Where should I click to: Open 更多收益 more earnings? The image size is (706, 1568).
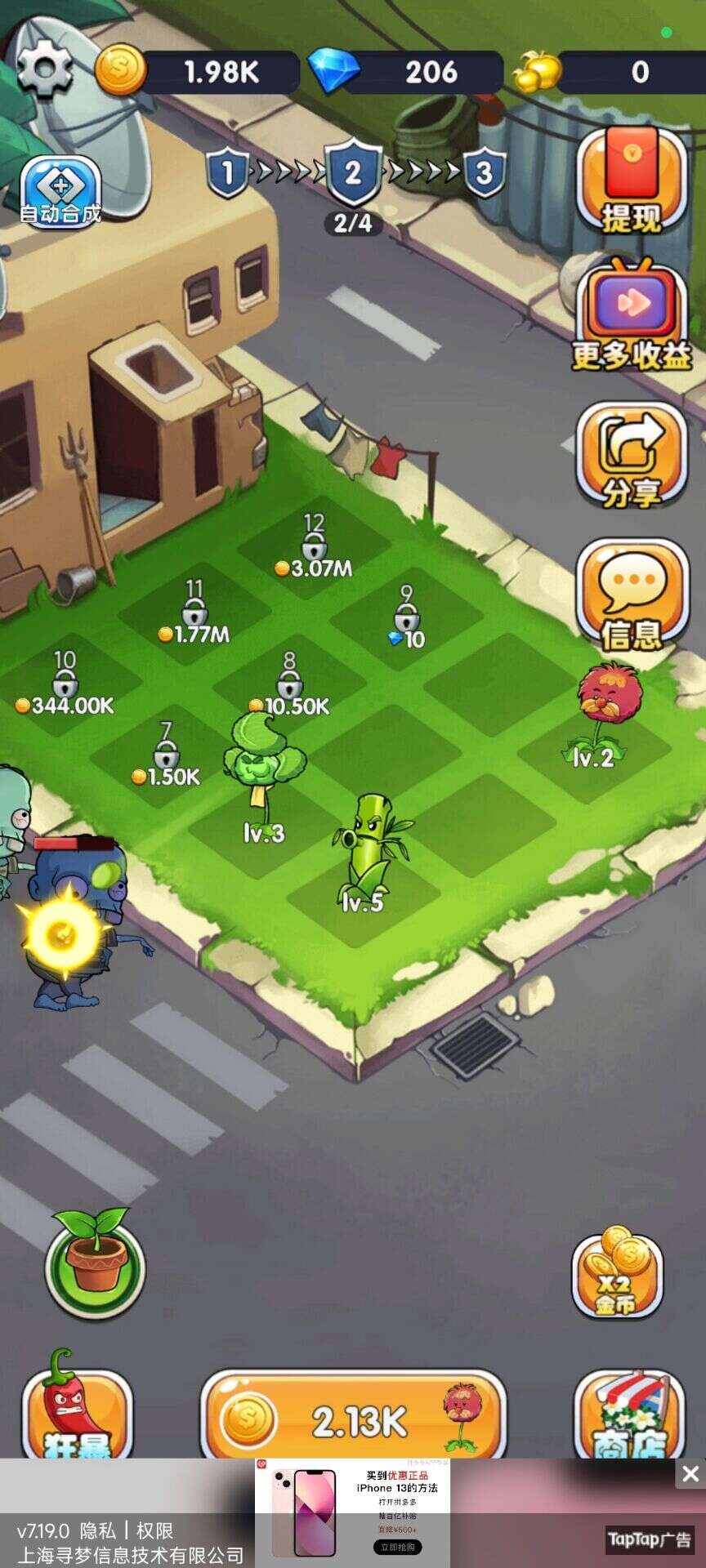pos(631,316)
